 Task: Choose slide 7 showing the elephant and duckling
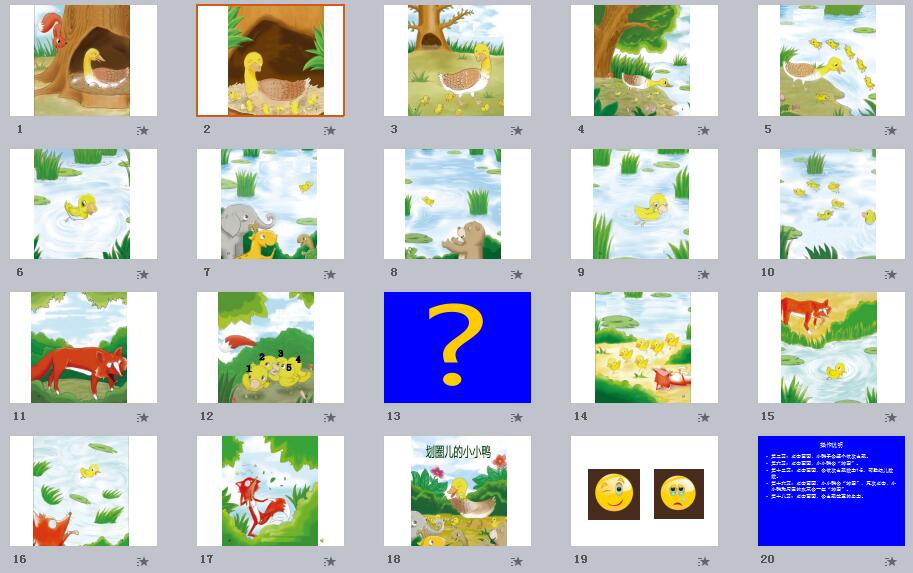(x=270, y=204)
